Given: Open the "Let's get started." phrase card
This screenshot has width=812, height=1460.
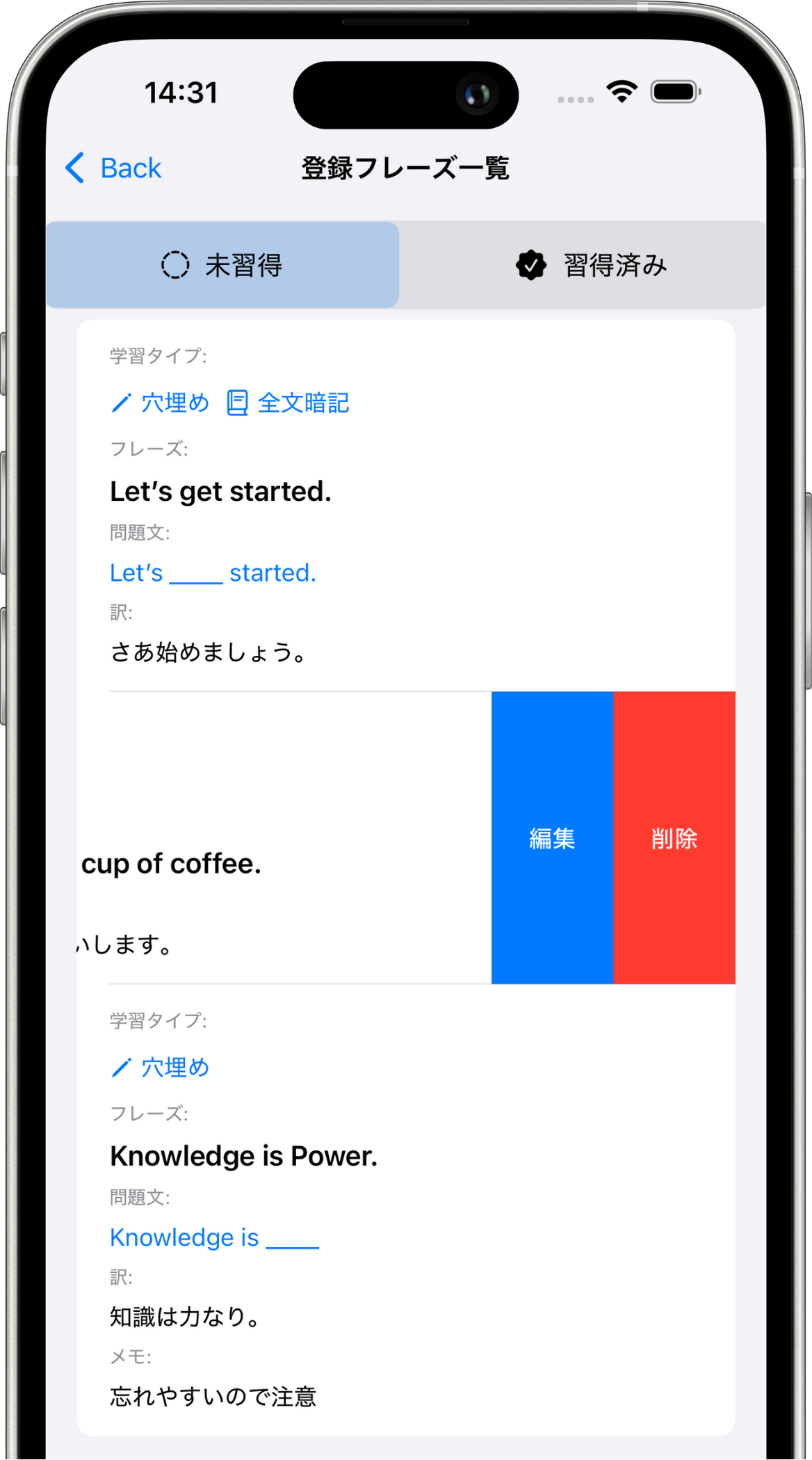Looking at the screenshot, I should click(406, 506).
